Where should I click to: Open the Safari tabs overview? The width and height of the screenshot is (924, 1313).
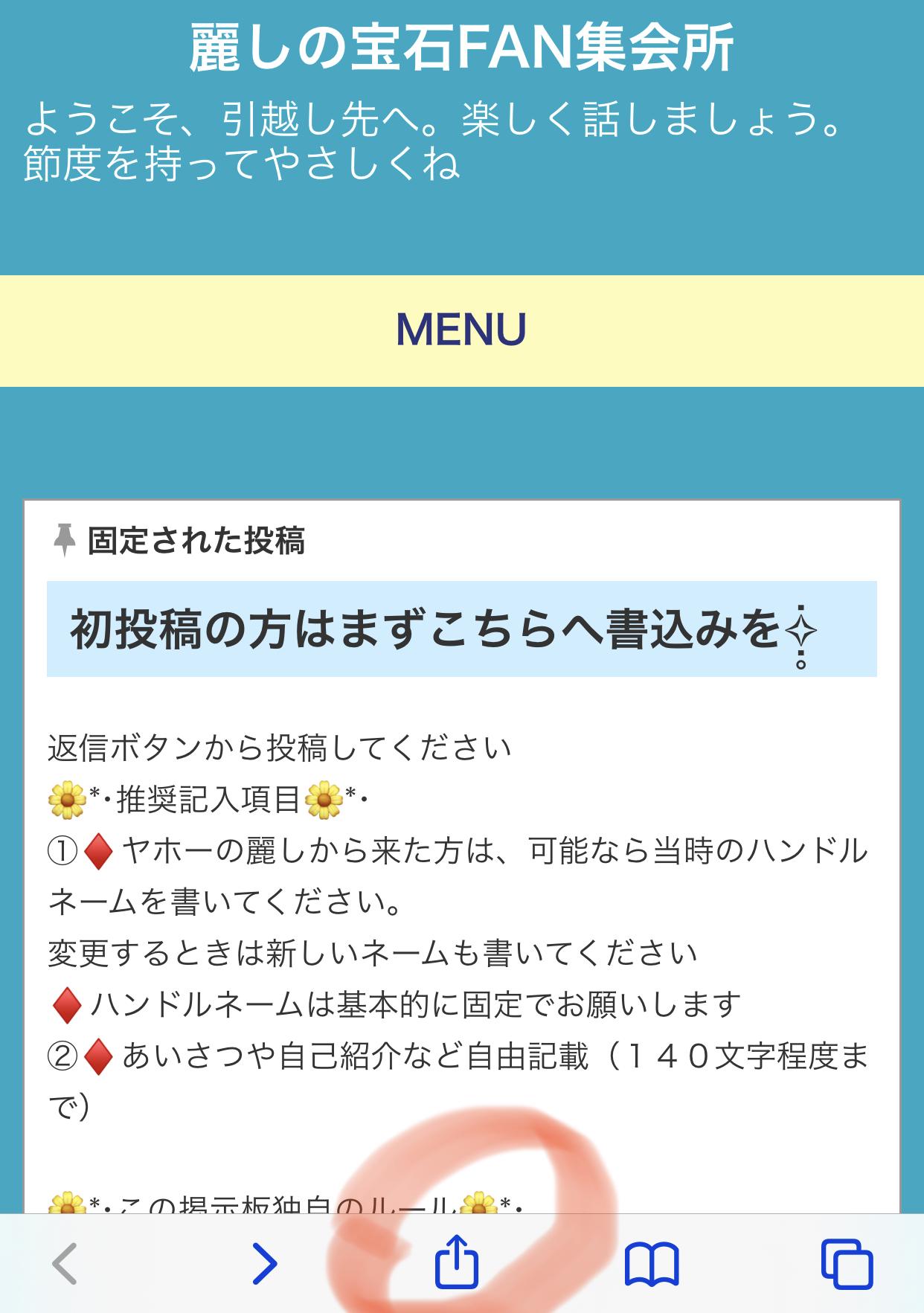click(847, 1263)
